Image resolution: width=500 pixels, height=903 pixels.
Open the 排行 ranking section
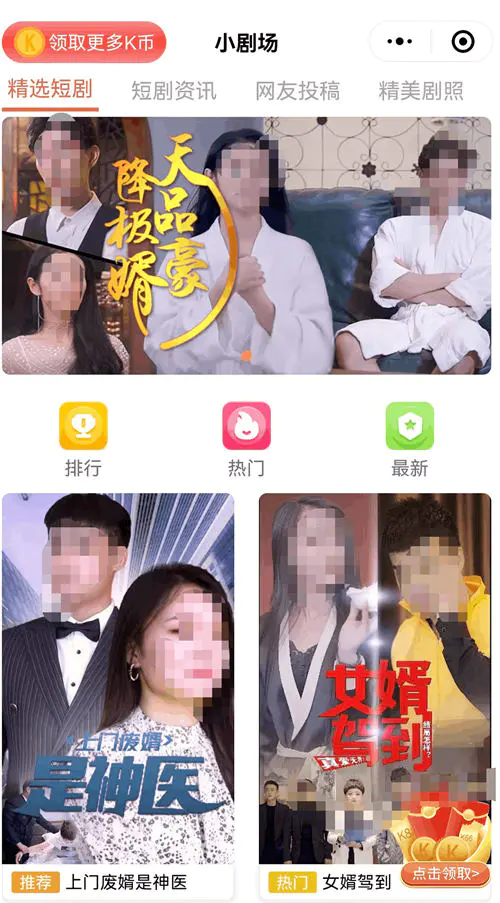point(84,440)
